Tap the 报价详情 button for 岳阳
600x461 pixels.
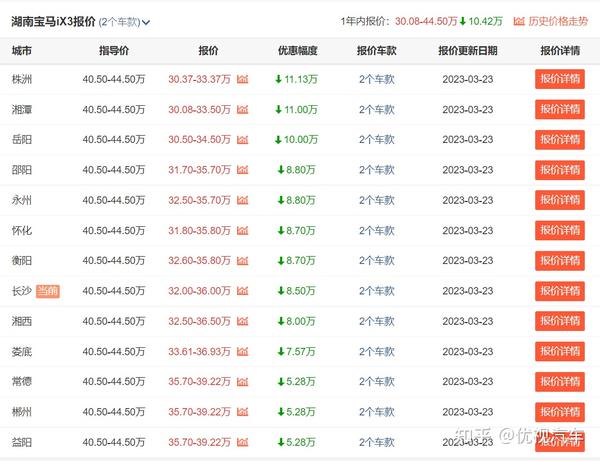point(560,140)
